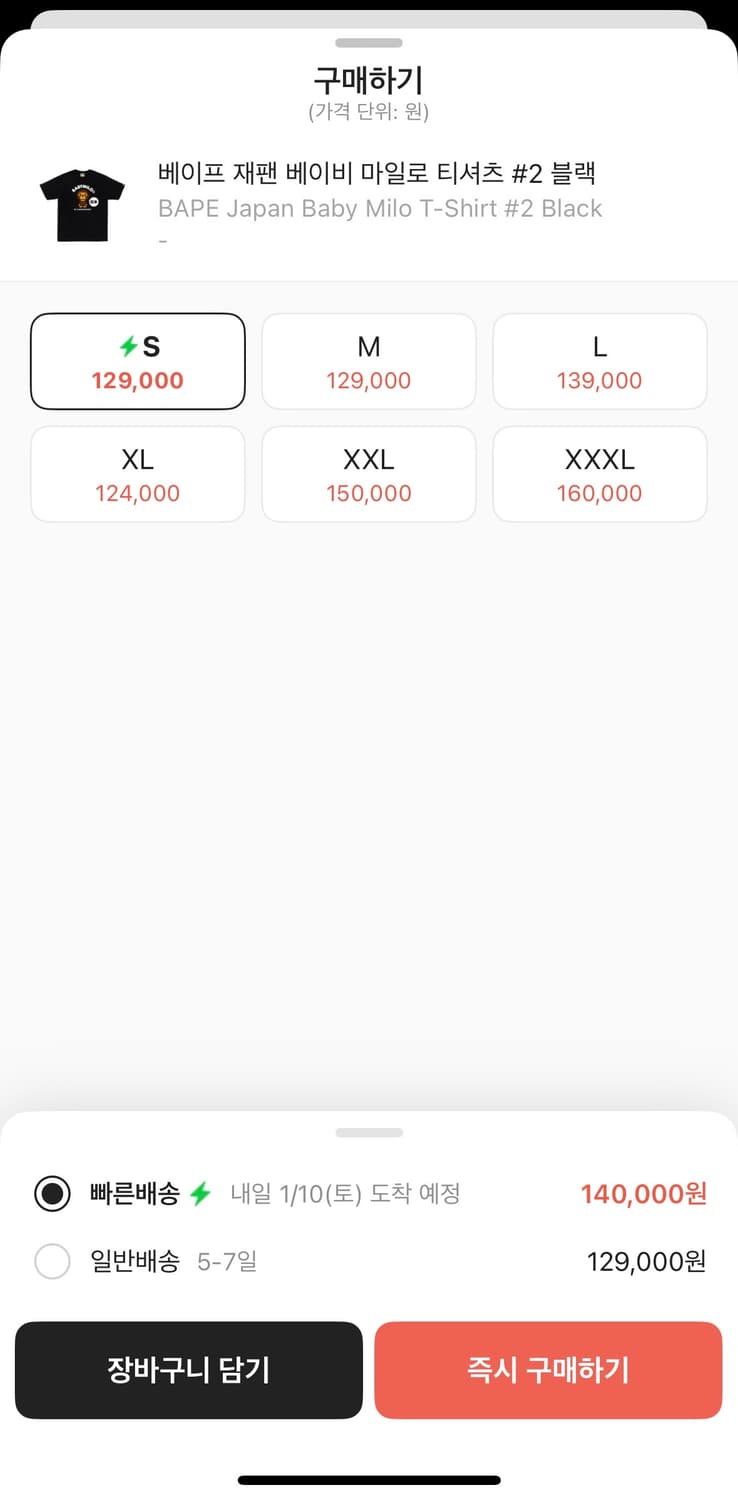Select XXXL size option

click(599, 475)
